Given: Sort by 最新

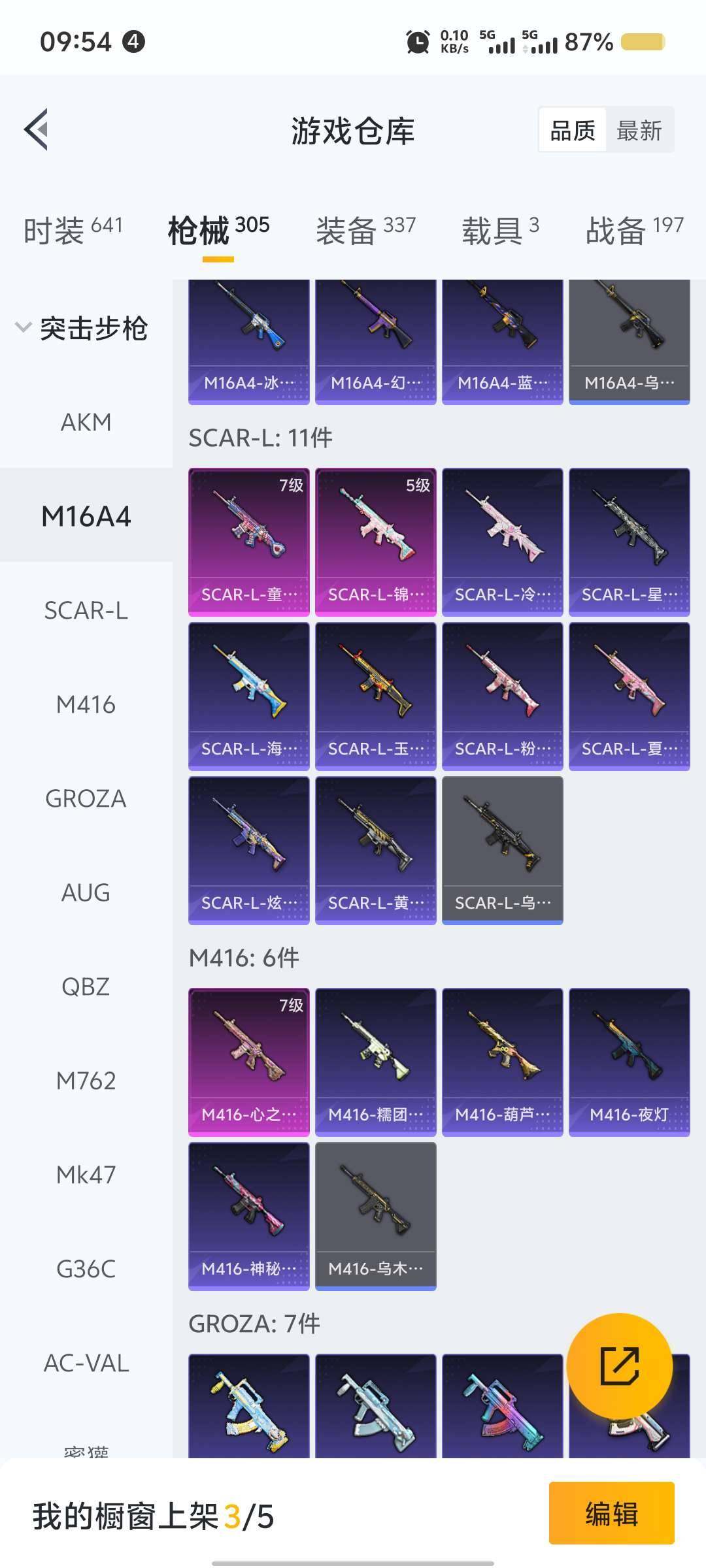Looking at the screenshot, I should (x=639, y=131).
